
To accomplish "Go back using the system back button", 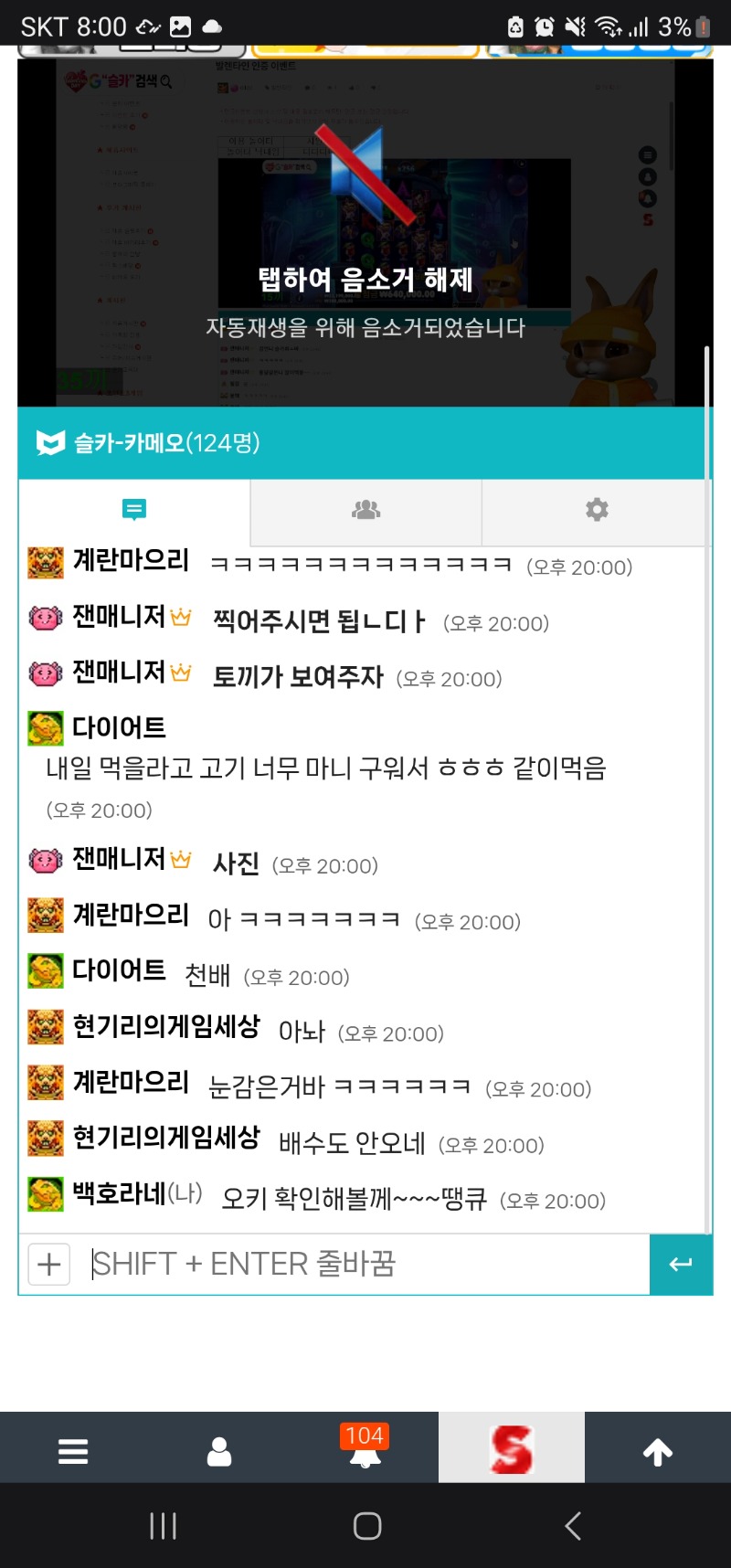I will [573, 1526].
